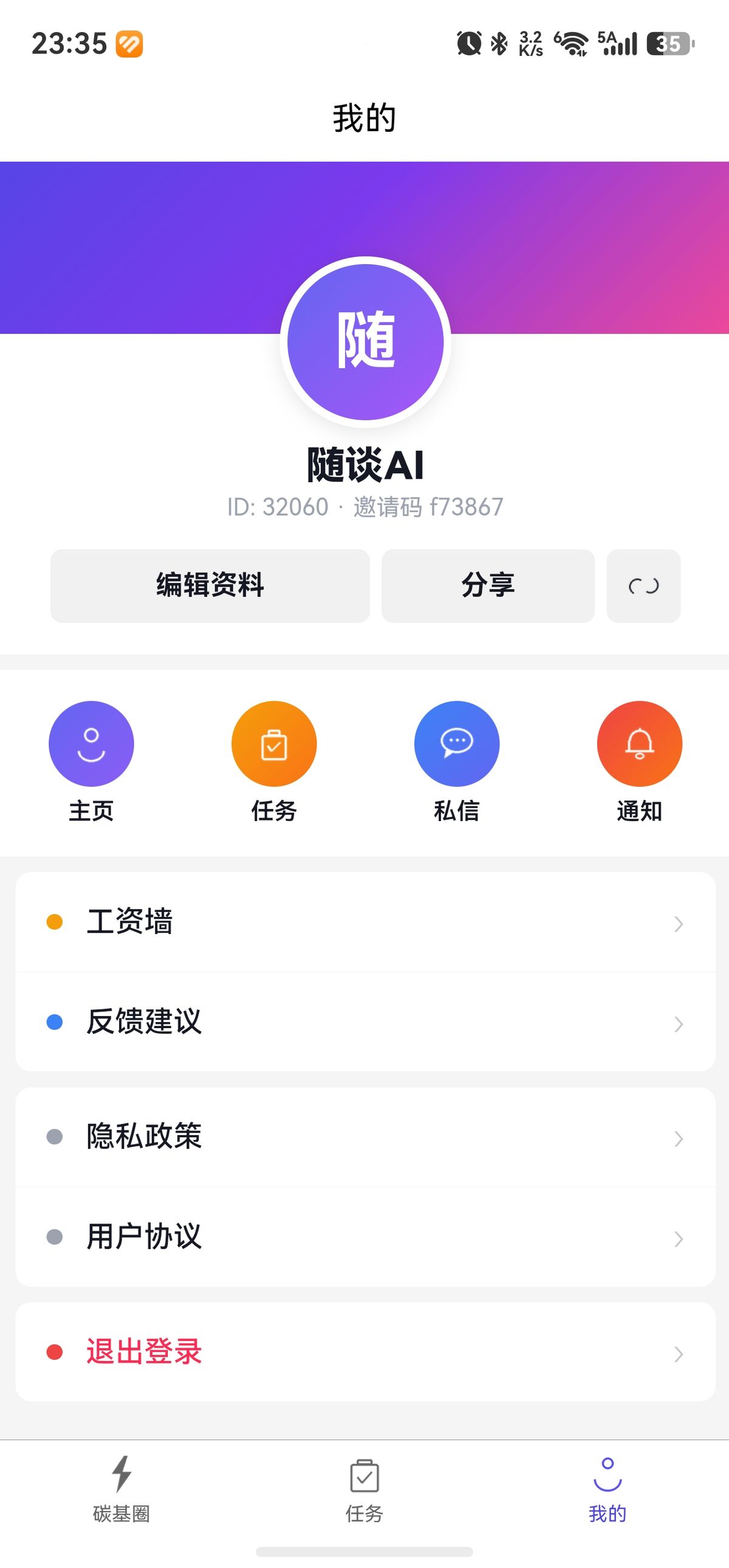Share the profile via 分享

(x=488, y=585)
